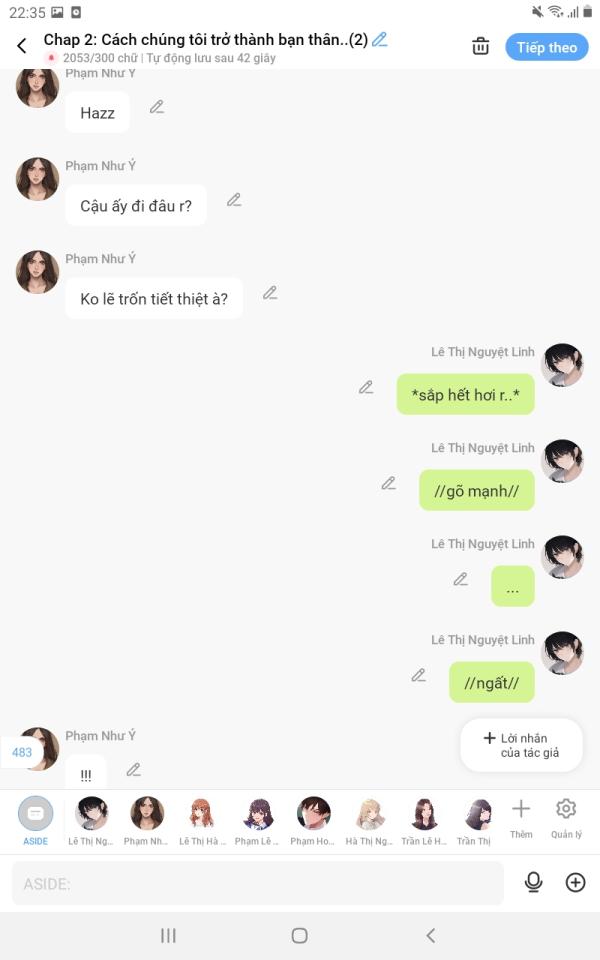Pick the Lê Thị Hà… character

coord(202,818)
